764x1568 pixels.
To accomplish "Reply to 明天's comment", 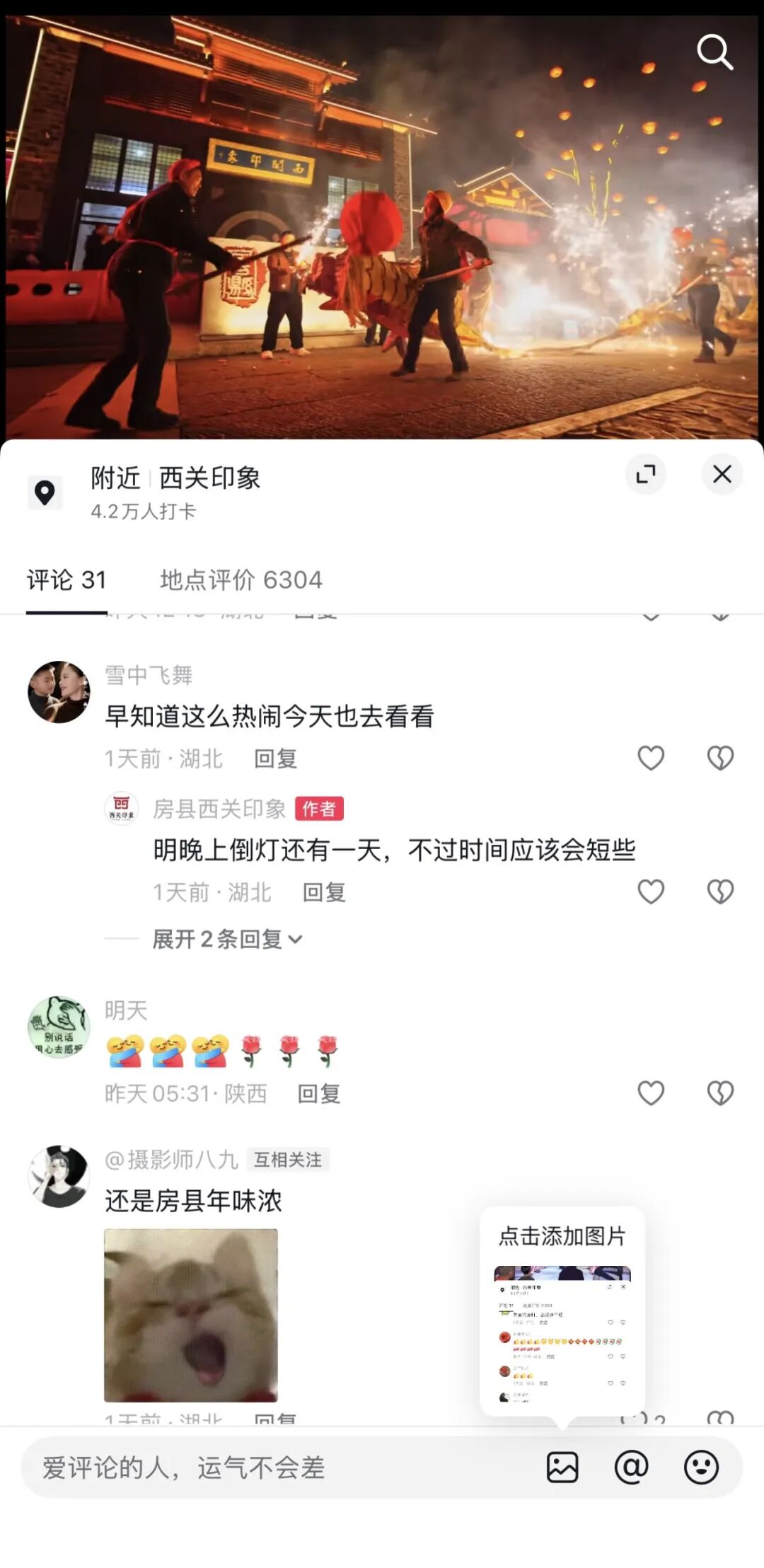I will [x=318, y=1094].
